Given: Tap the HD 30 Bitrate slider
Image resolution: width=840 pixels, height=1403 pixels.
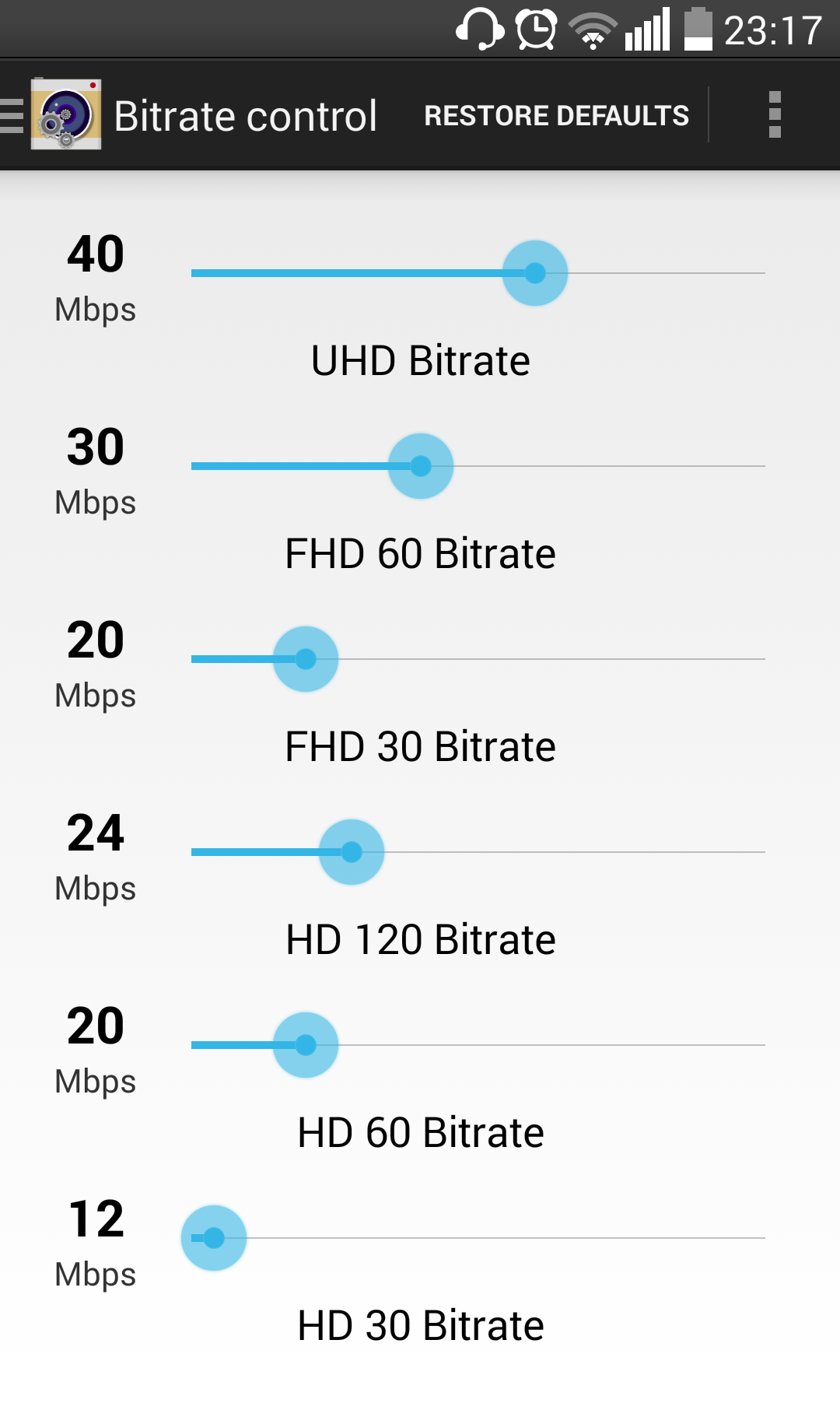Looking at the screenshot, I should point(478,1238).
